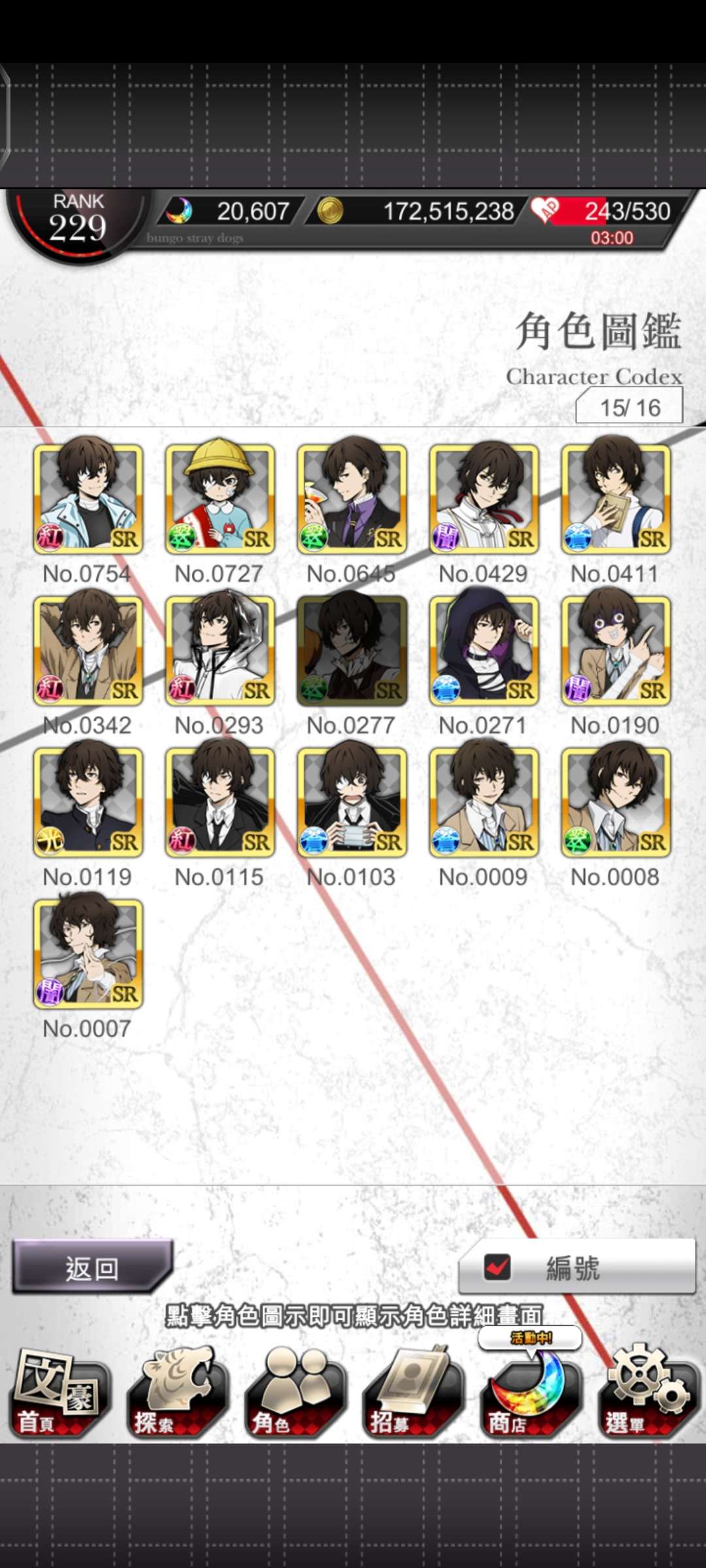Open character card No.0293
This screenshot has width=706, height=1568.
click(x=220, y=650)
